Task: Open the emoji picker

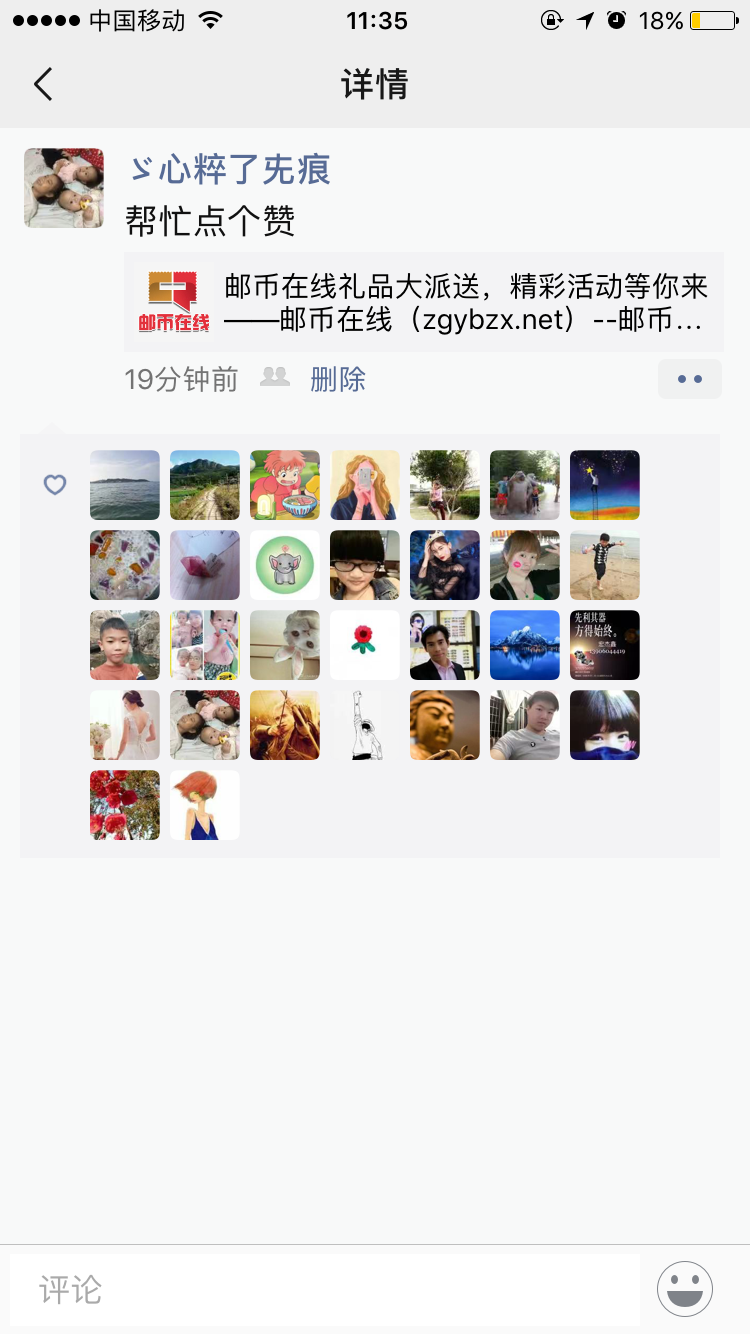Action: 685,1289
